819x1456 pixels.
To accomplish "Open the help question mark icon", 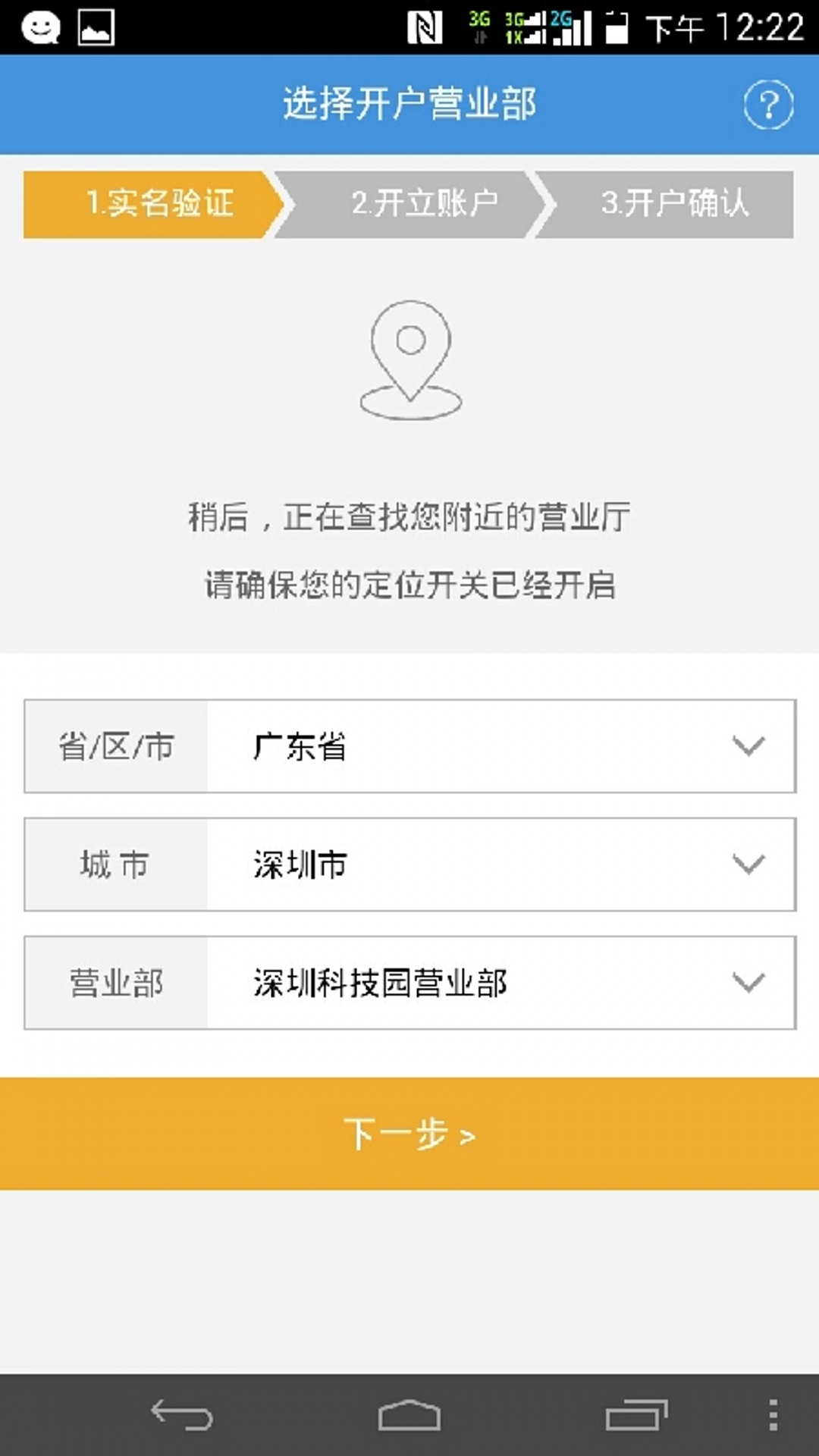I will click(x=767, y=105).
